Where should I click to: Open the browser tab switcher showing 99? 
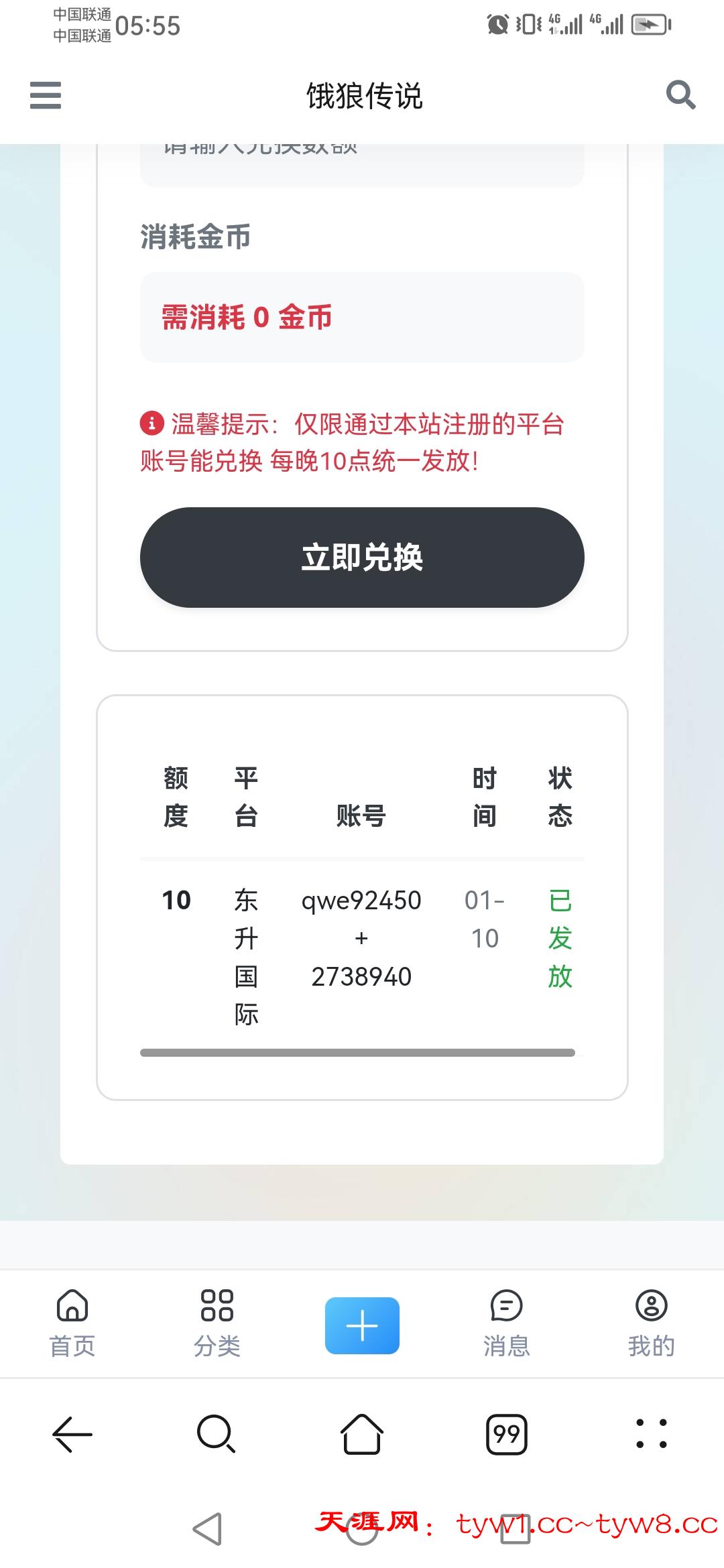[507, 1434]
